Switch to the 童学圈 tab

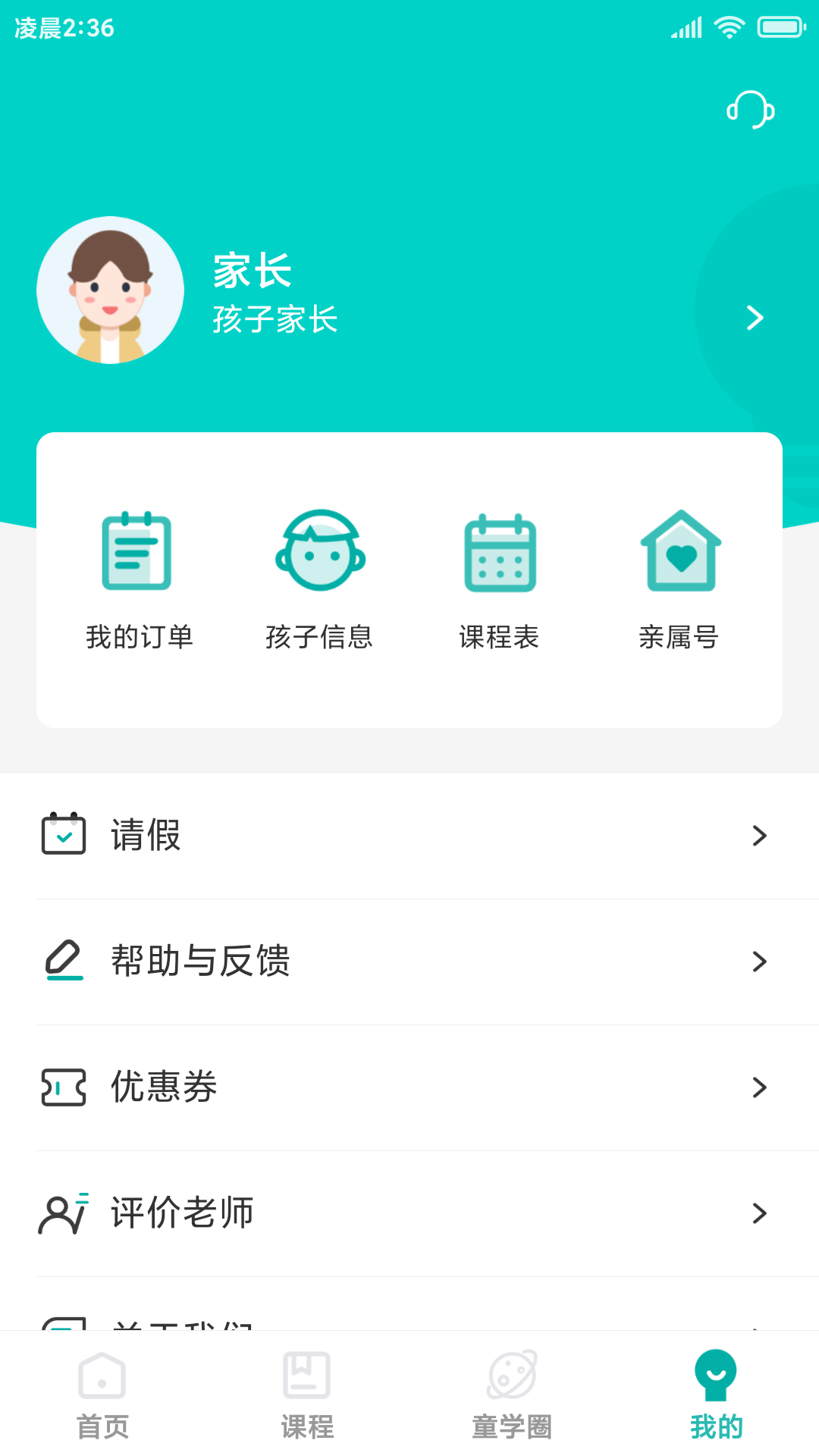pyautogui.click(x=512, y=1395)
